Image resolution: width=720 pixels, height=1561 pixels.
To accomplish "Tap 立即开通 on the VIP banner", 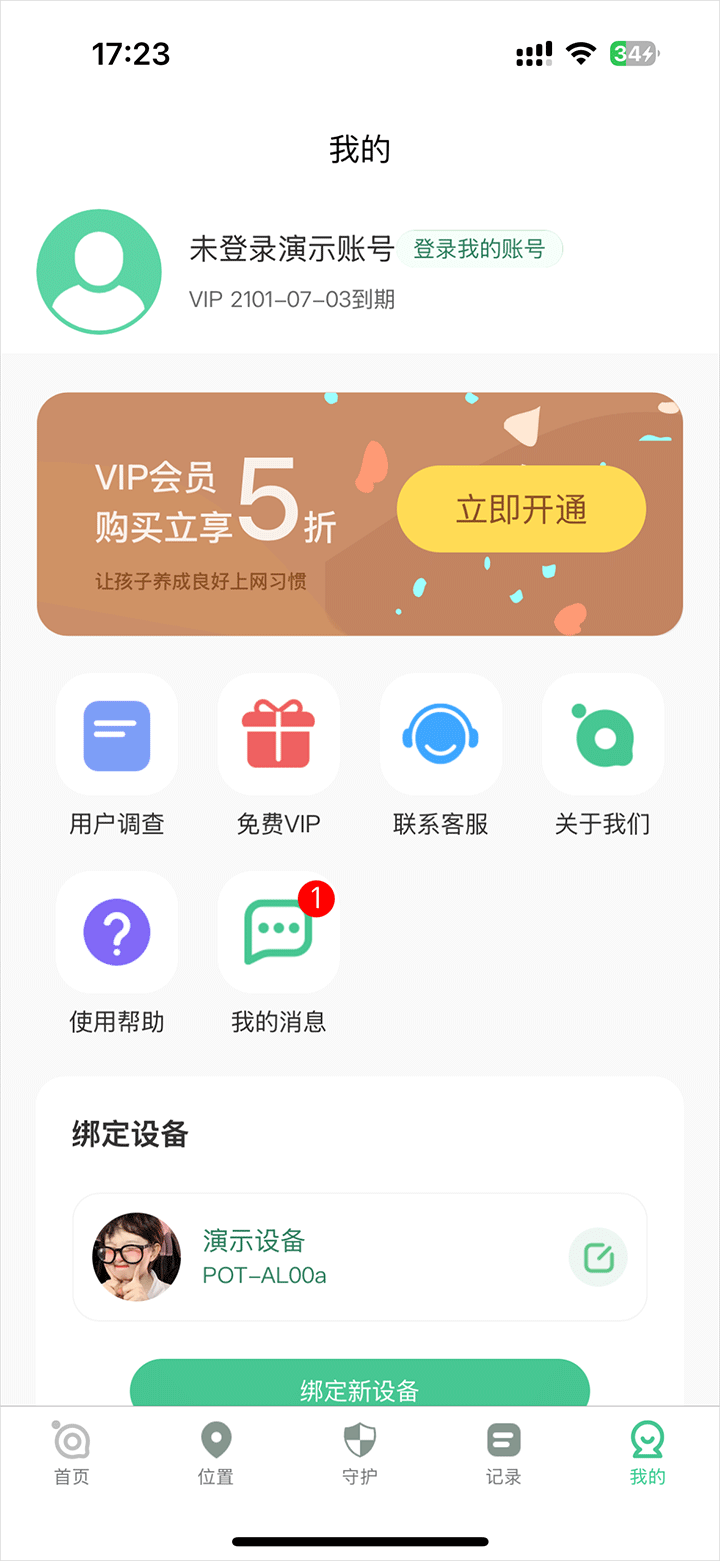I will (521, 510).
